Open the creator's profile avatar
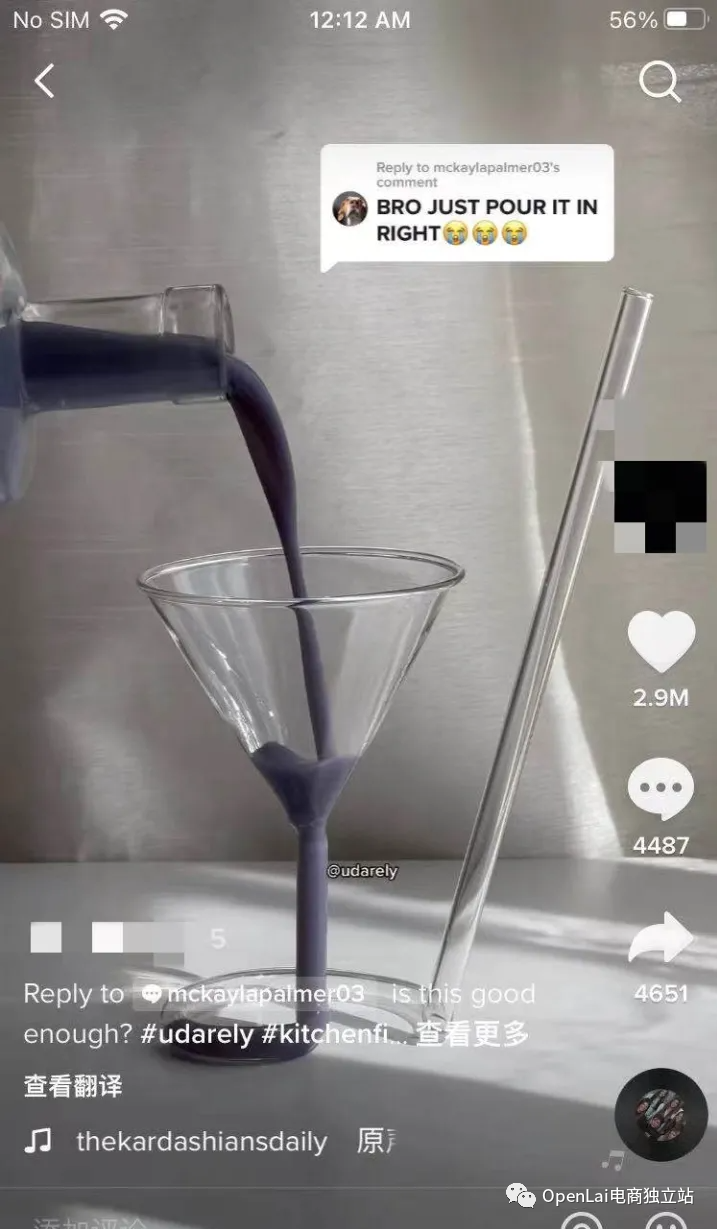This screenshot has height=1229, width=717. 660,505
